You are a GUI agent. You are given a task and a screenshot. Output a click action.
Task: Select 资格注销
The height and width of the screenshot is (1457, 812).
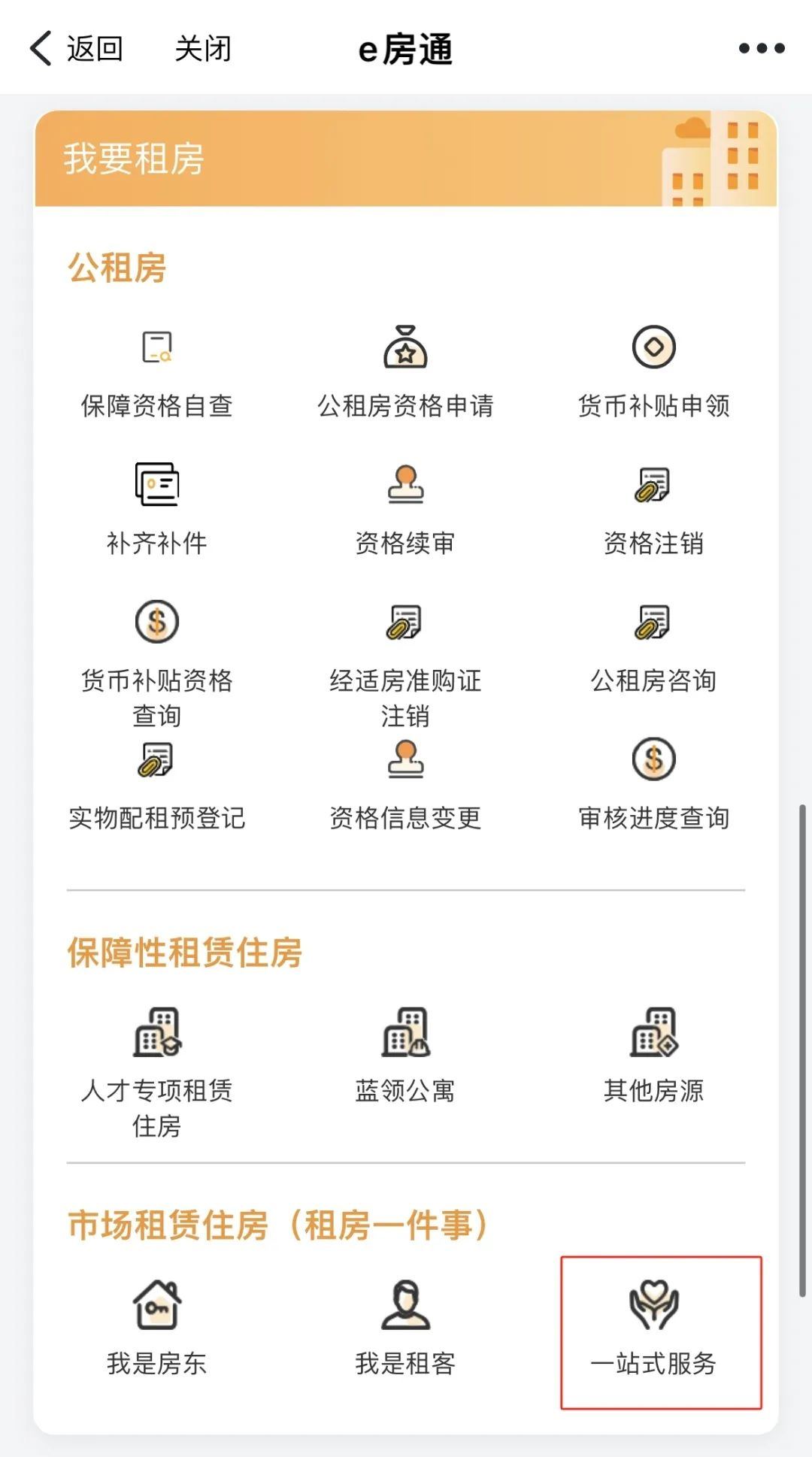pyautogui.click(x=653, y=510)
